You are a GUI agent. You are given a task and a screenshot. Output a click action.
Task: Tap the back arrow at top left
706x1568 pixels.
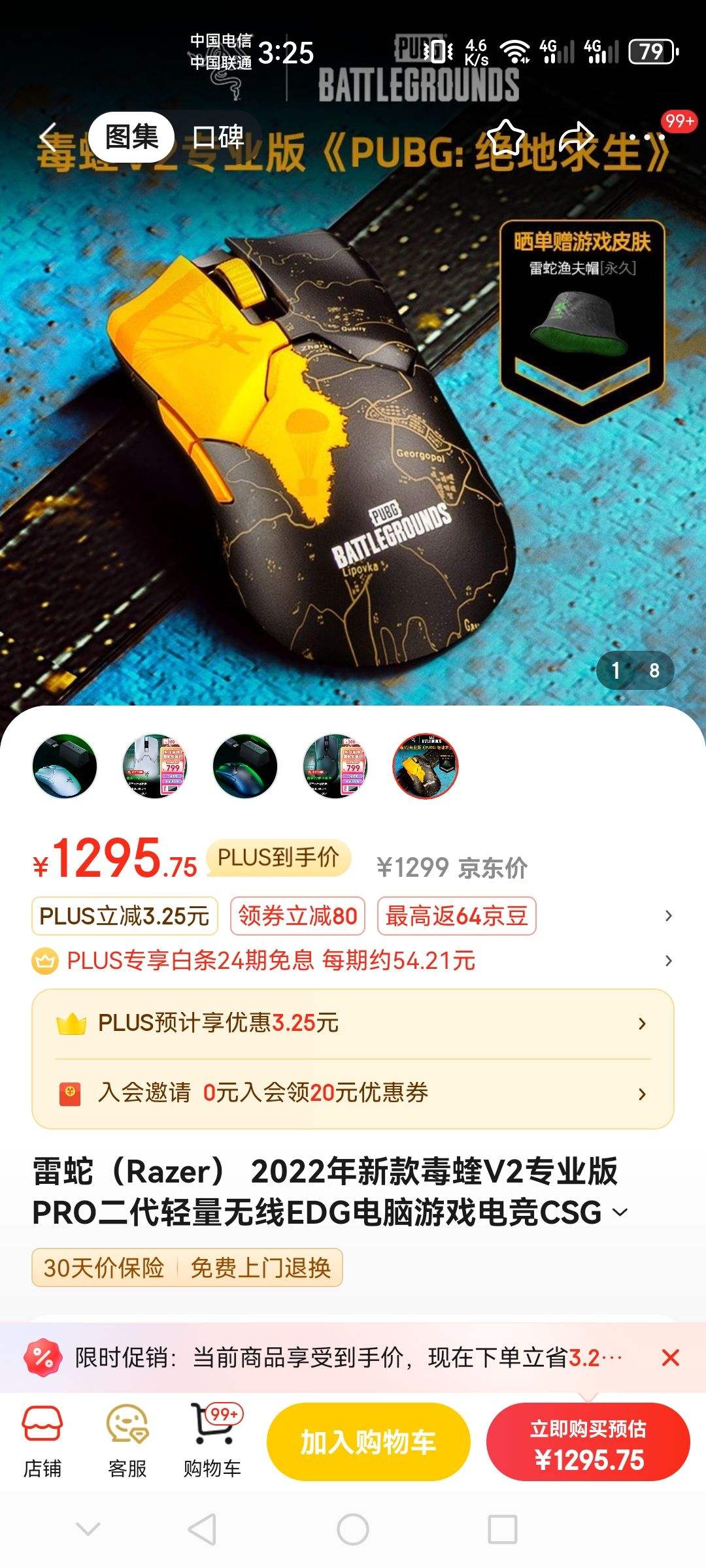[52, 136]
